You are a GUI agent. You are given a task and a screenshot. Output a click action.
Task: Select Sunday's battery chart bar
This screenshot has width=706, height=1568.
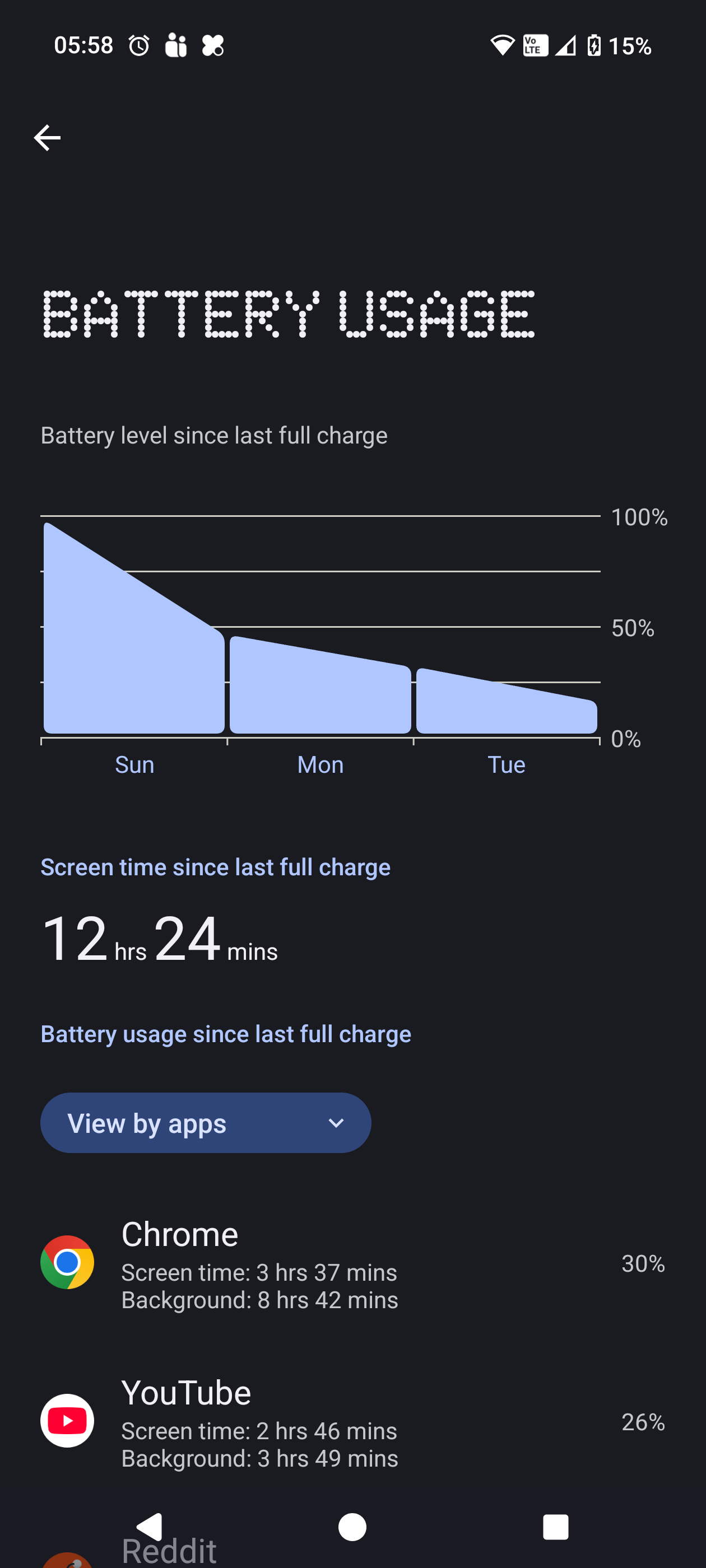134,670
